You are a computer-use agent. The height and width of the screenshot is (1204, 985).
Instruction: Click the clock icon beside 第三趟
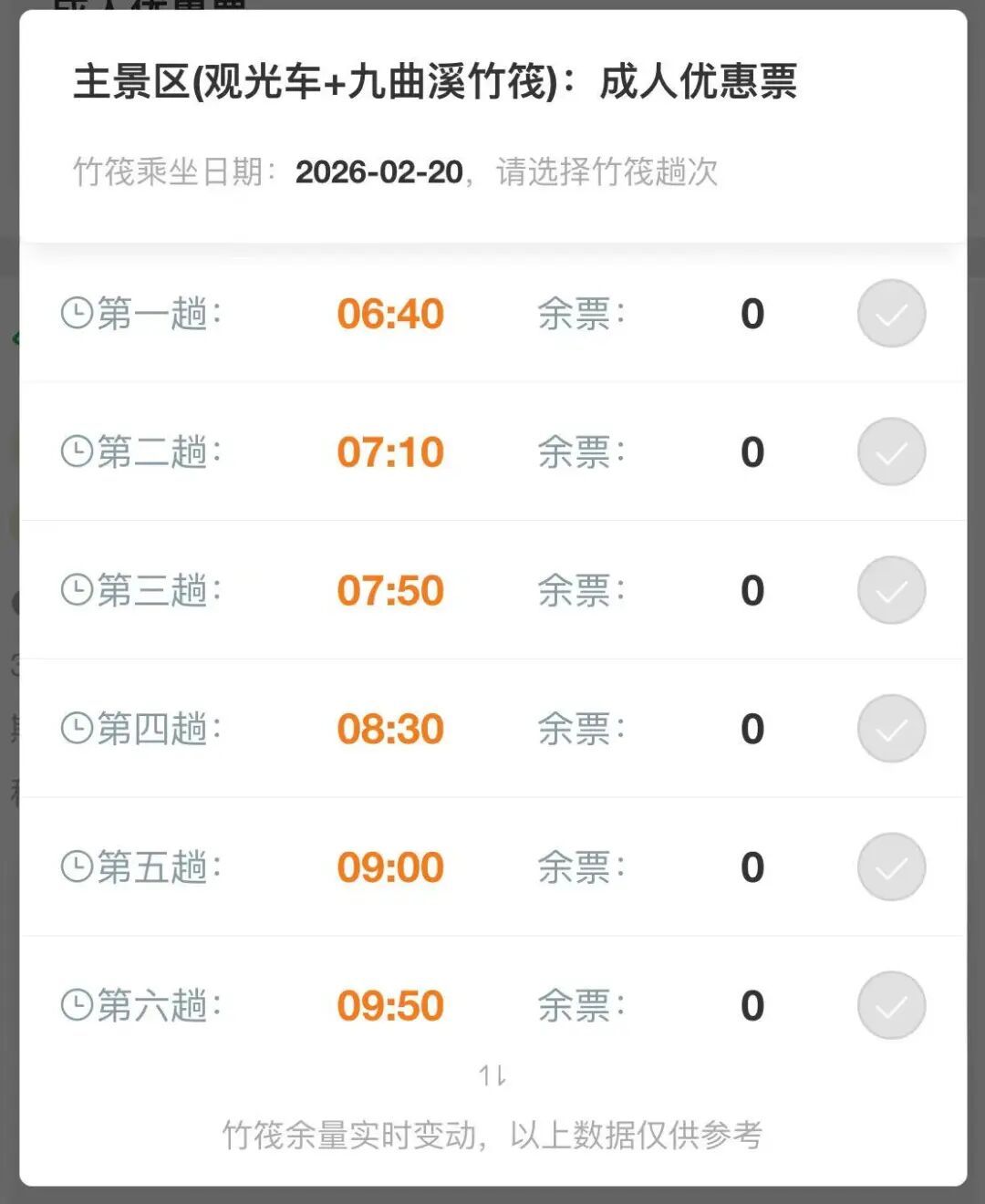(x=78, y=590)
